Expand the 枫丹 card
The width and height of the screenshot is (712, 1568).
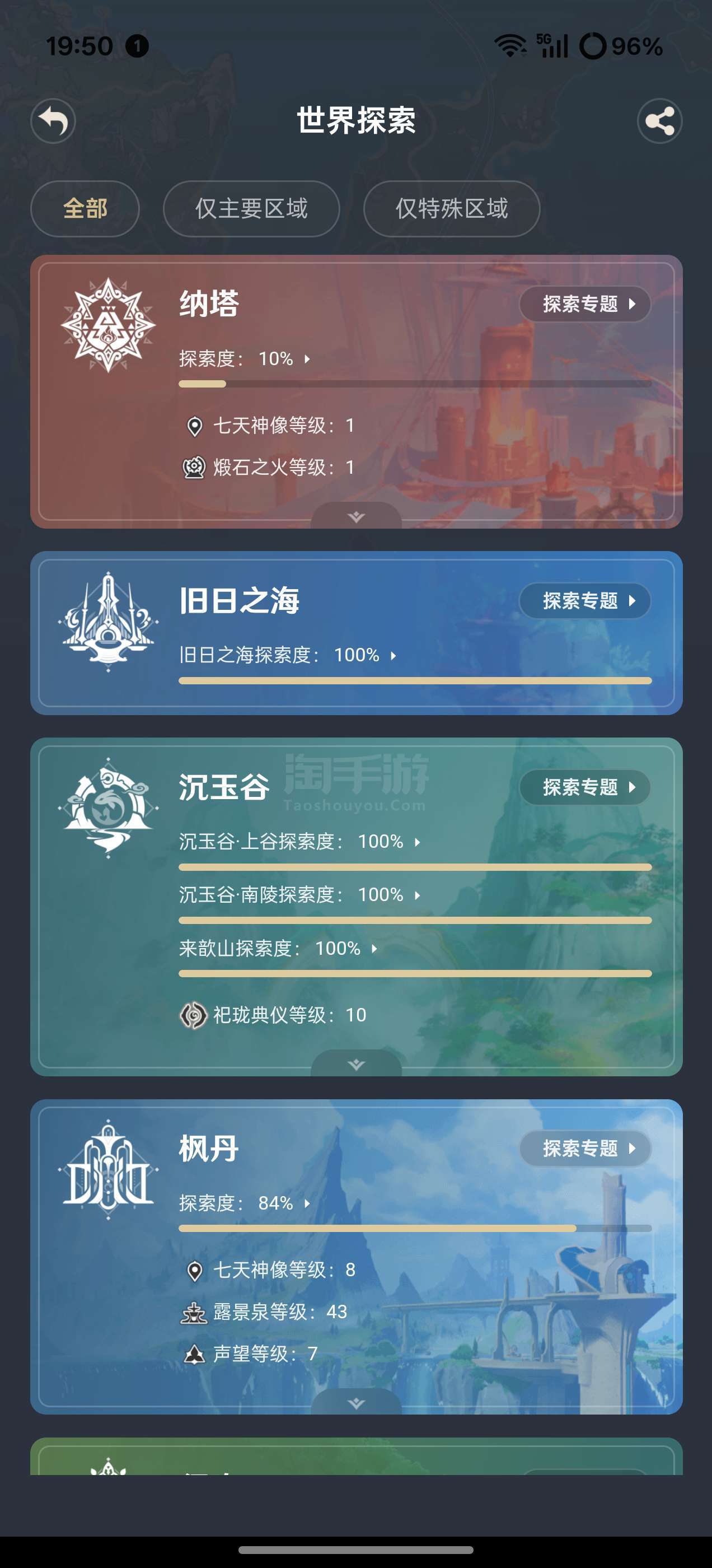pos(356,1402)
